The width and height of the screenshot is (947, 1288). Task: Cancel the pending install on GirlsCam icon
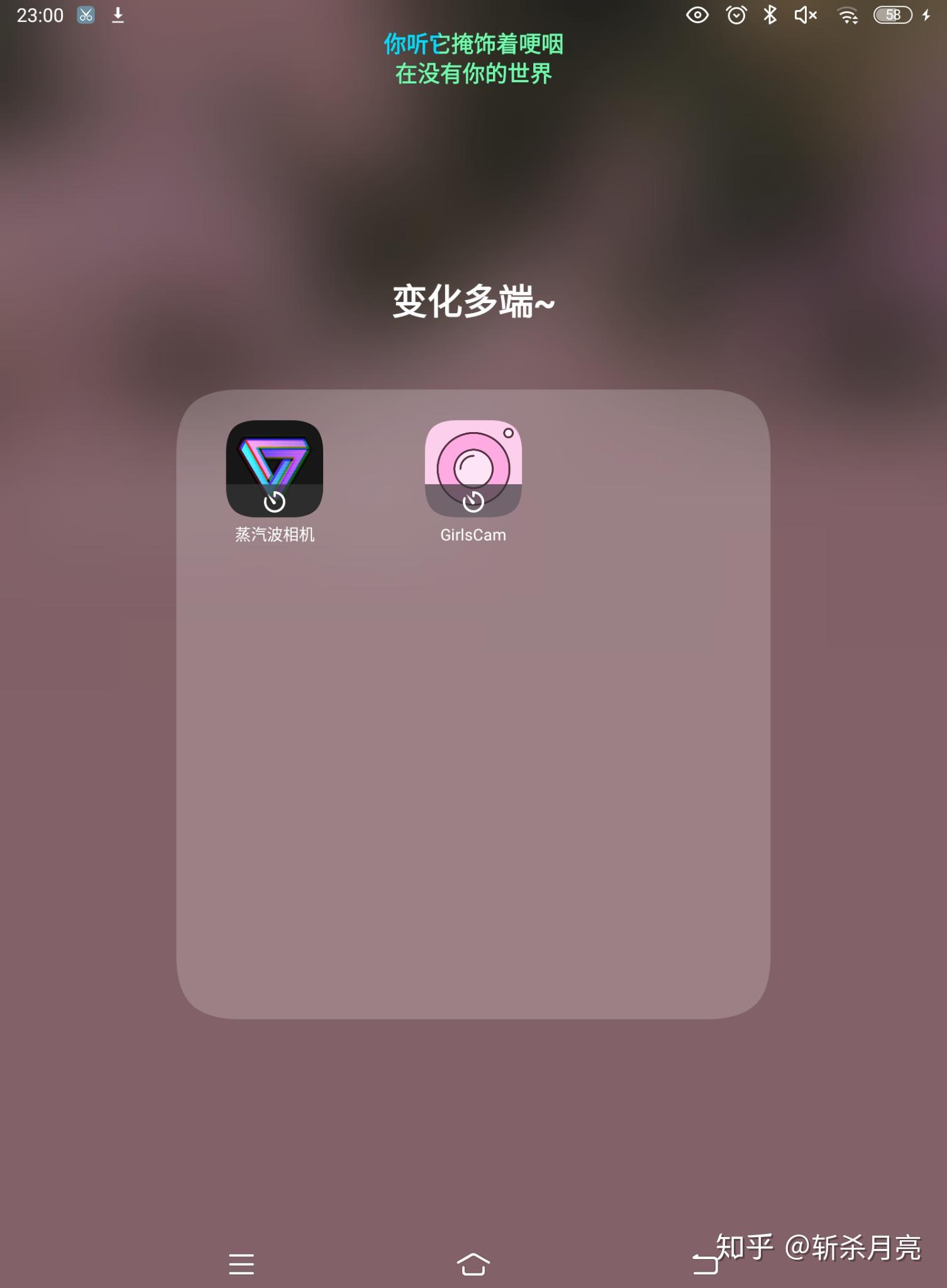point(473,502)
